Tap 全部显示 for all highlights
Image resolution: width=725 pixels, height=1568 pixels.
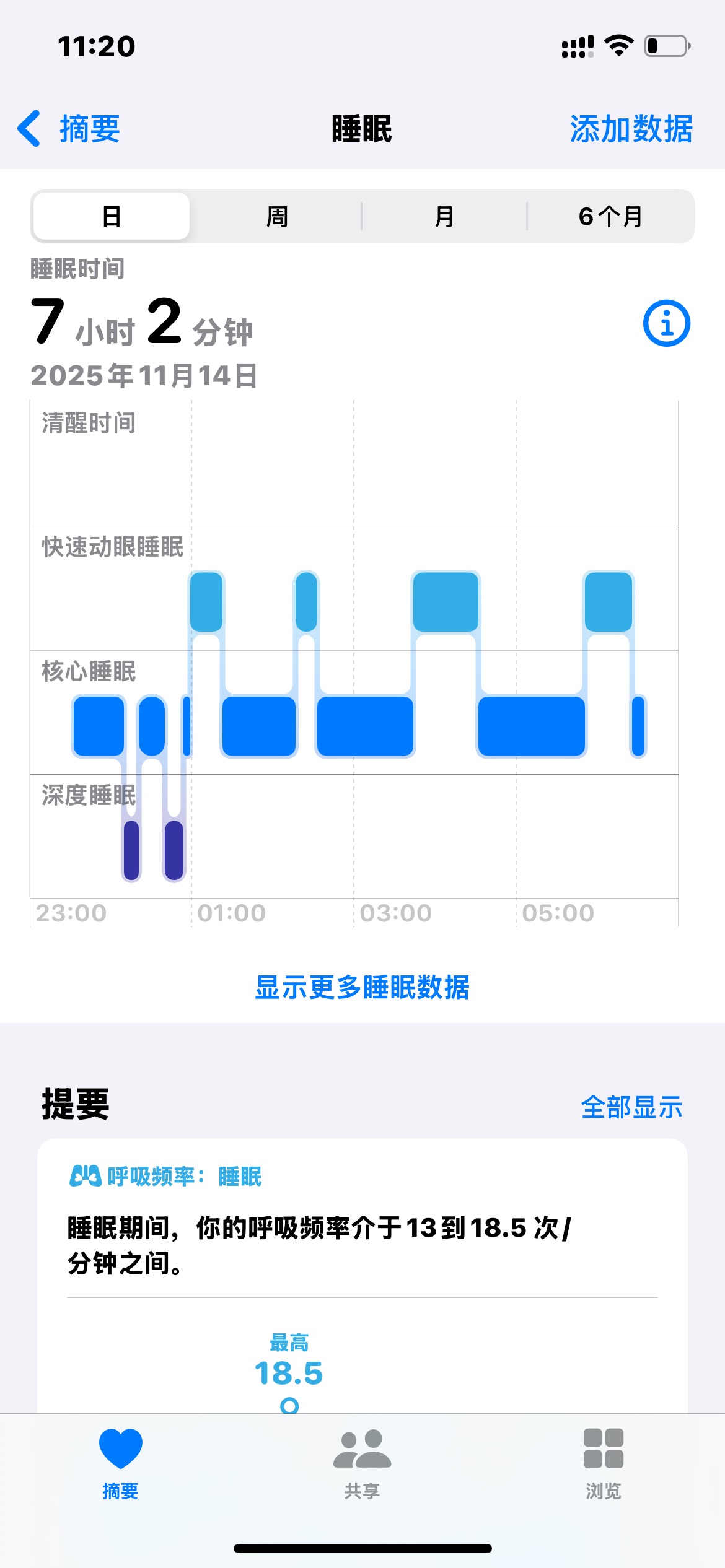(631, 1107)
